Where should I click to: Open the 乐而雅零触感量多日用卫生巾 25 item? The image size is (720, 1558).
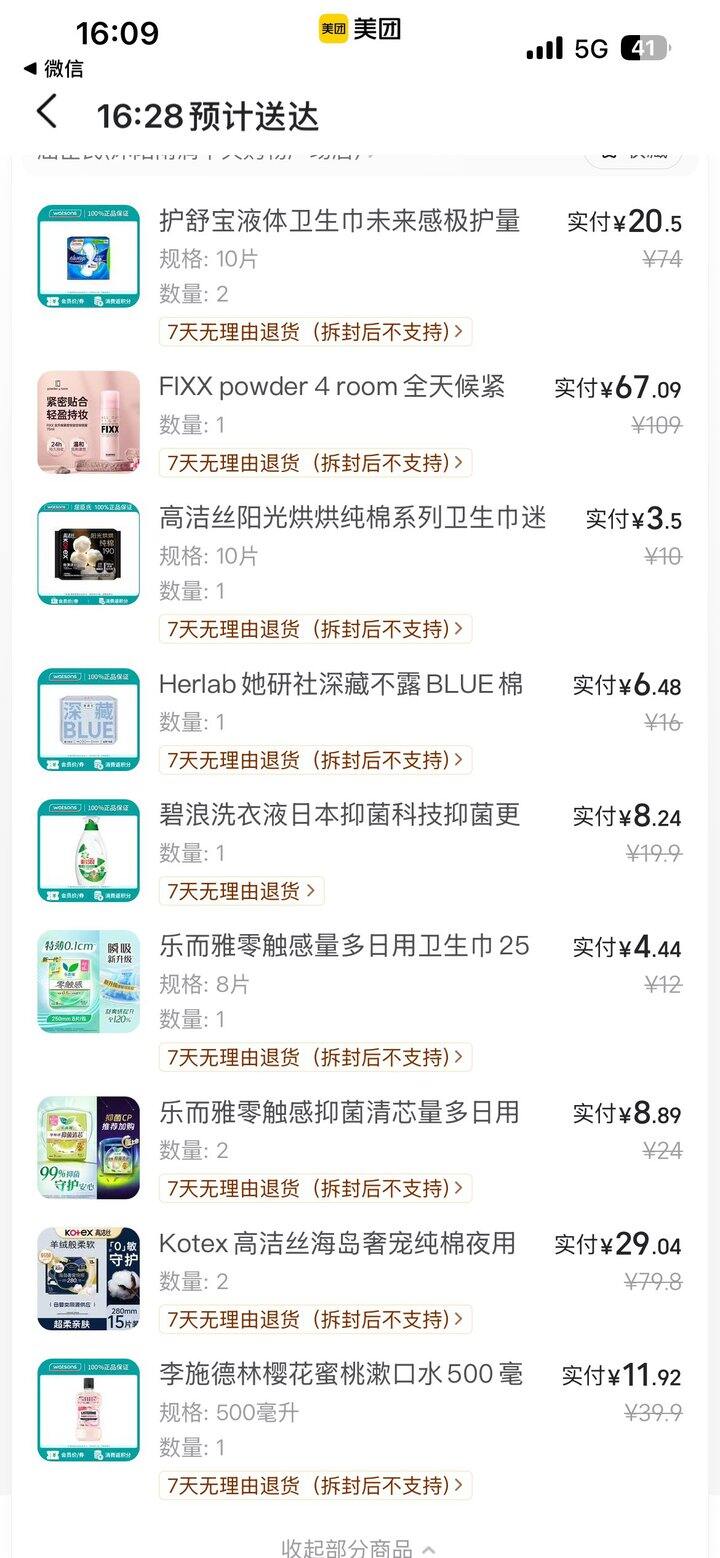coord(344,946)
